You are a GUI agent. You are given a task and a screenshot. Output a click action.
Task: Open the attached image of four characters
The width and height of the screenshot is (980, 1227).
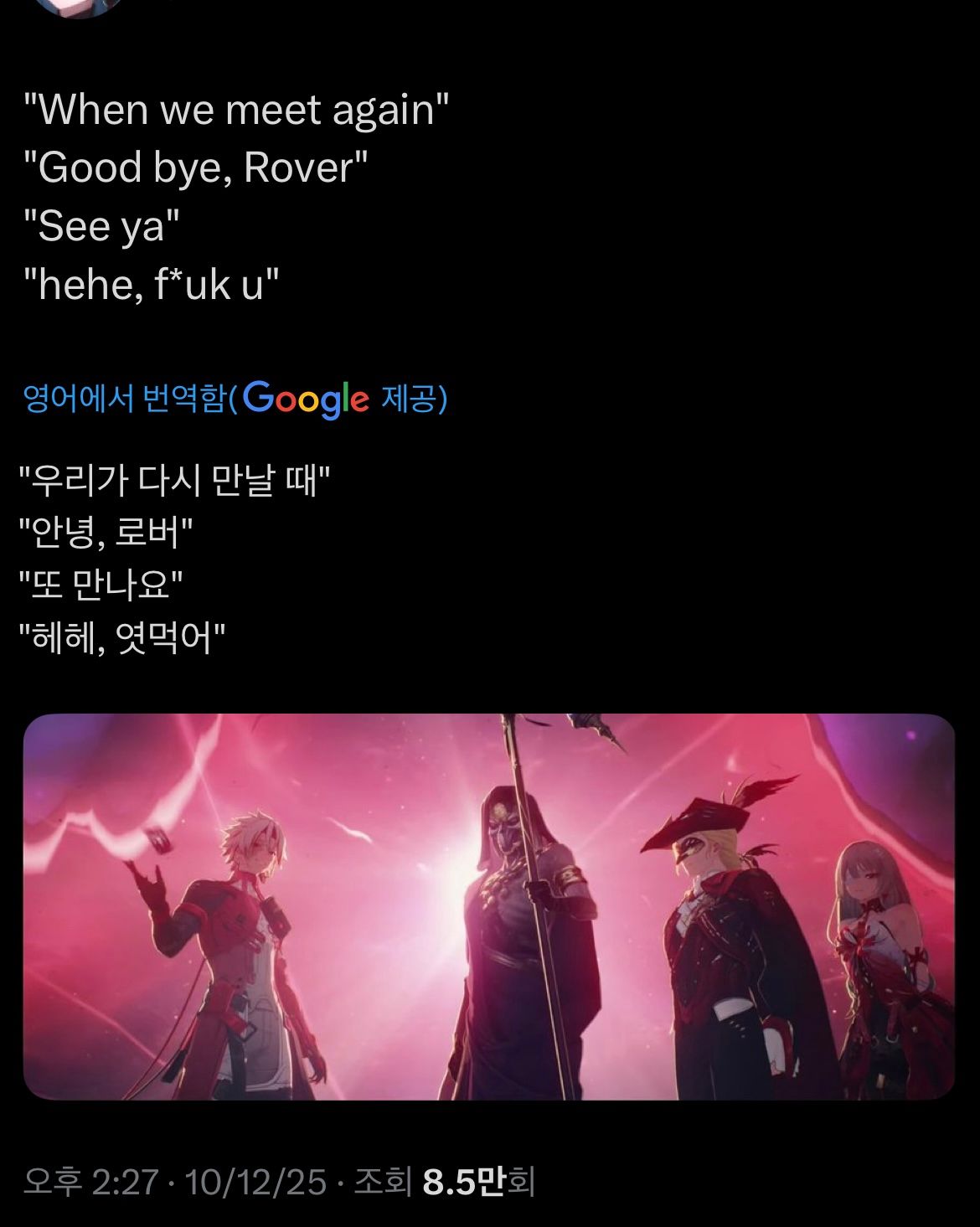click(x=489, y=906)
